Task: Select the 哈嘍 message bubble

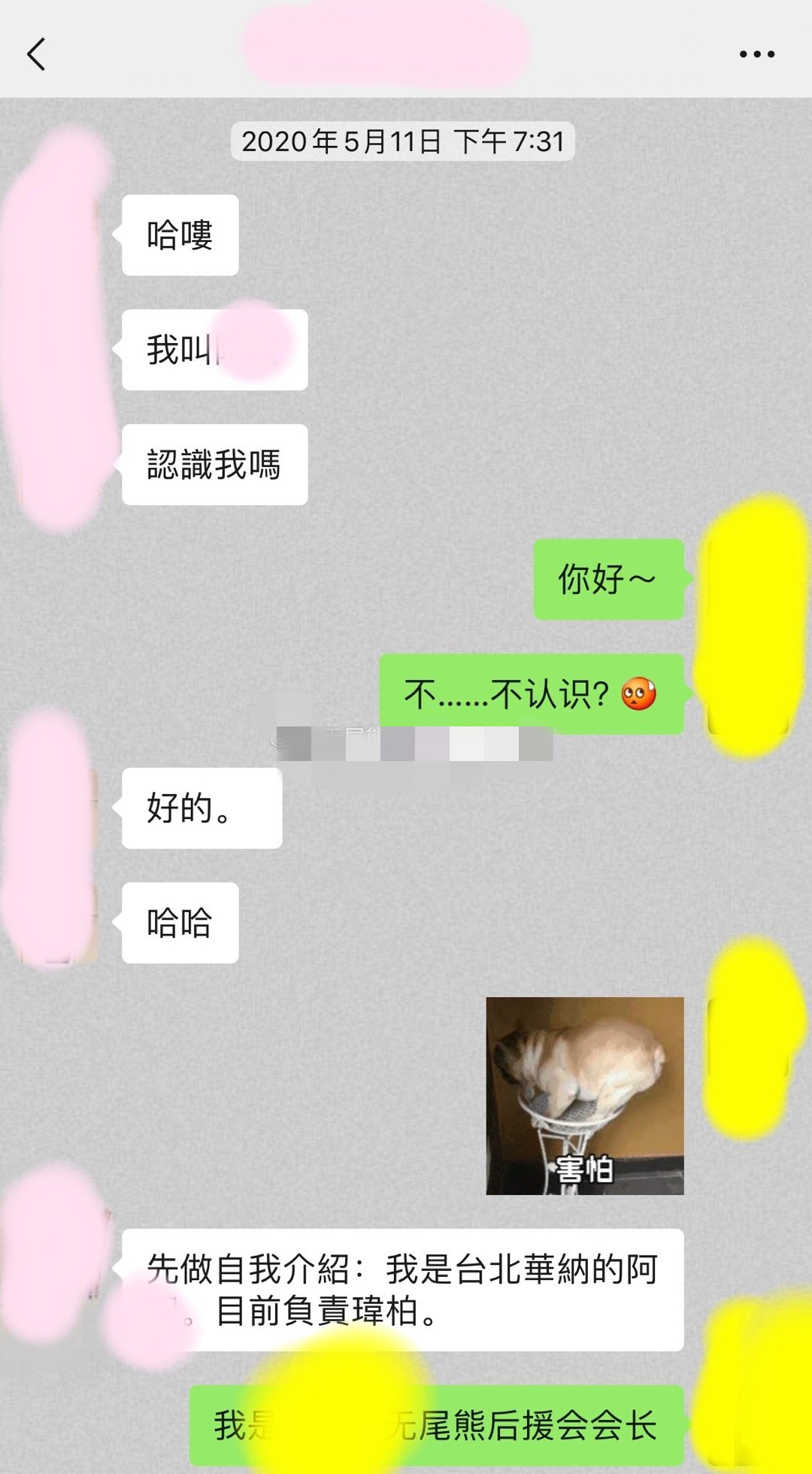Action: (180, 235)
